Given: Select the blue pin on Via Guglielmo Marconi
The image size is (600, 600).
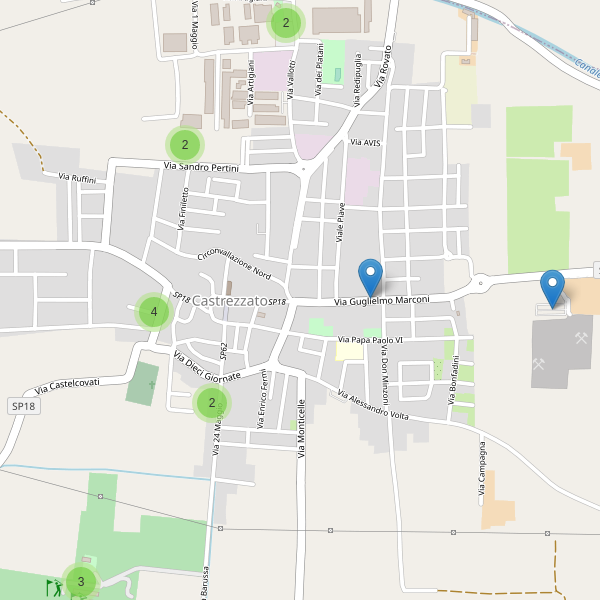Looking at the screenshot, I should point(371,278).
